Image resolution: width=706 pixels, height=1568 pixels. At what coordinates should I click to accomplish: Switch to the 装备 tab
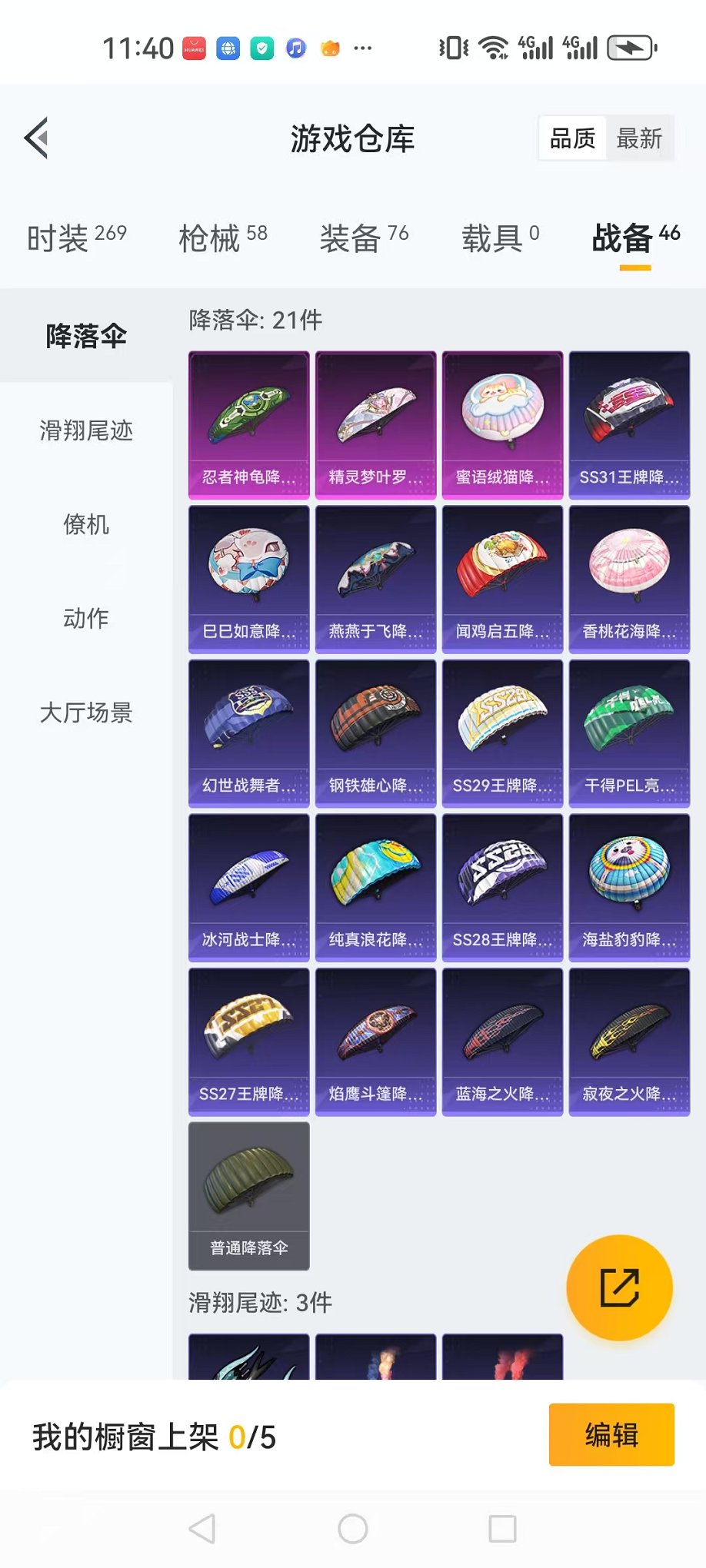[x=364, y=238]
